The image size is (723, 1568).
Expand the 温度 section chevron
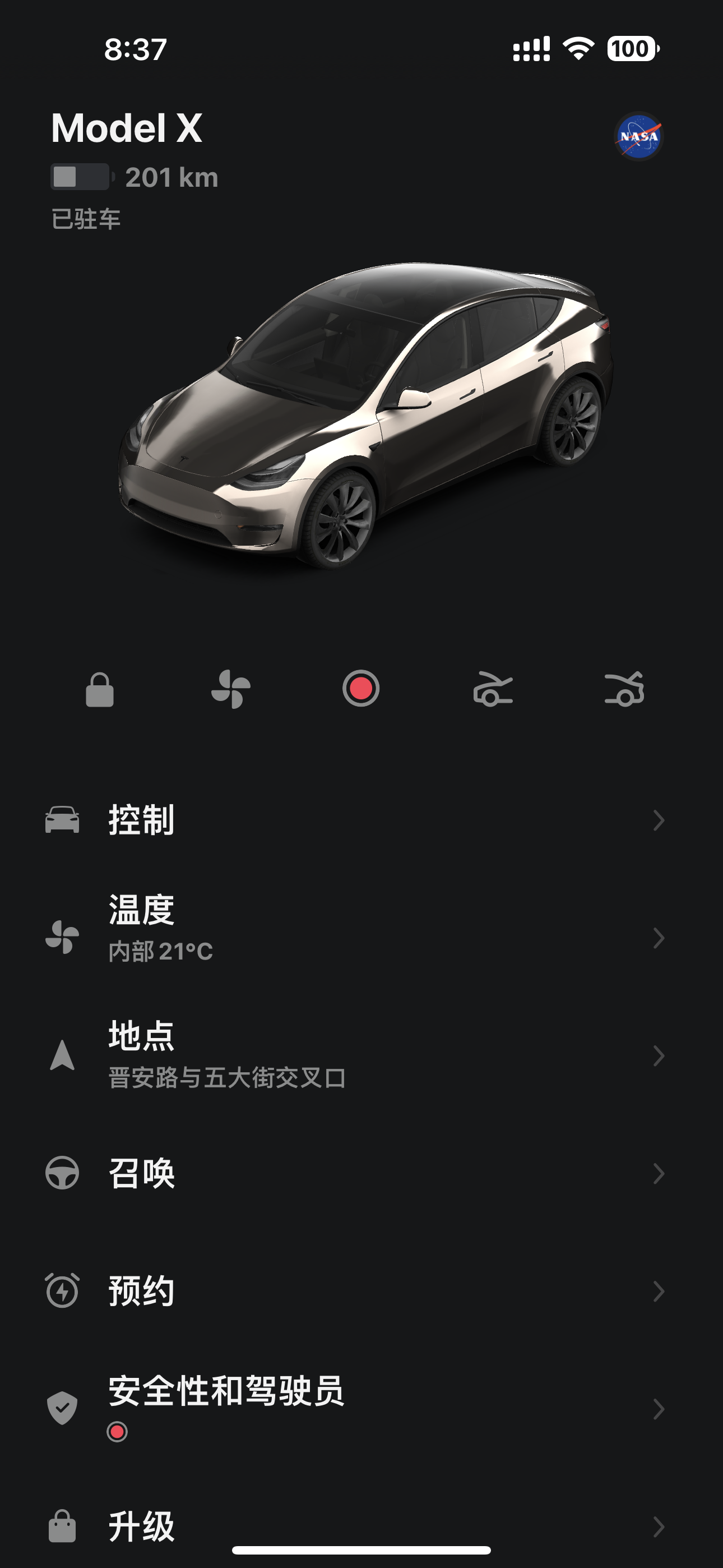[660, 938]
